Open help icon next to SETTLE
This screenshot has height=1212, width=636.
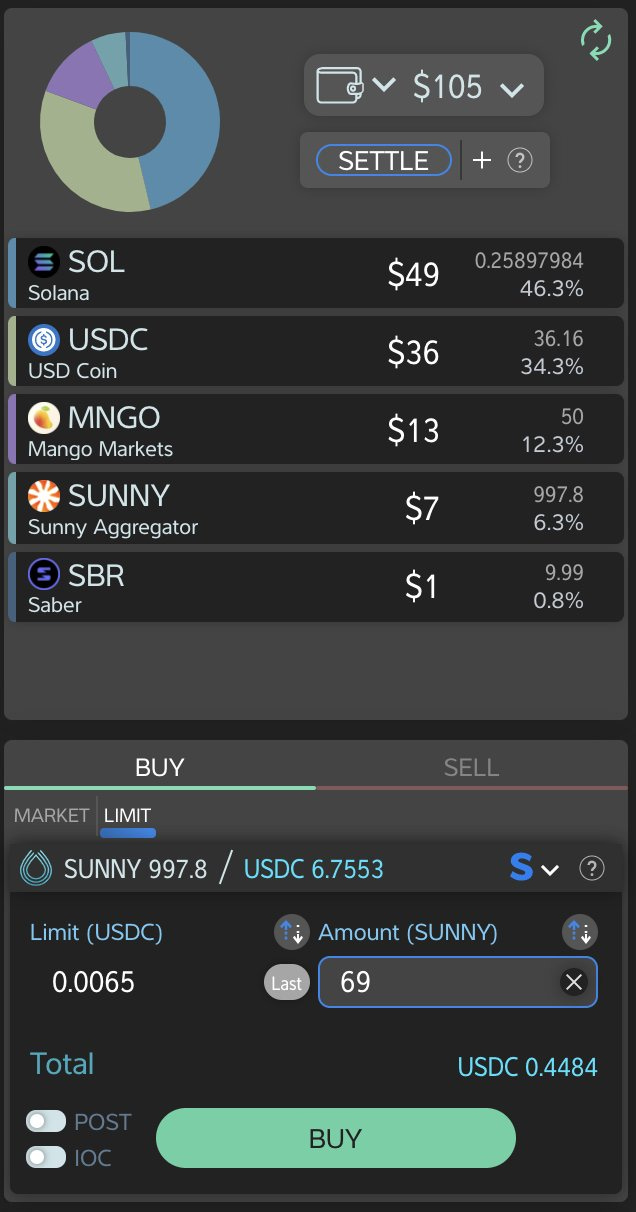(x=519, y=160)
